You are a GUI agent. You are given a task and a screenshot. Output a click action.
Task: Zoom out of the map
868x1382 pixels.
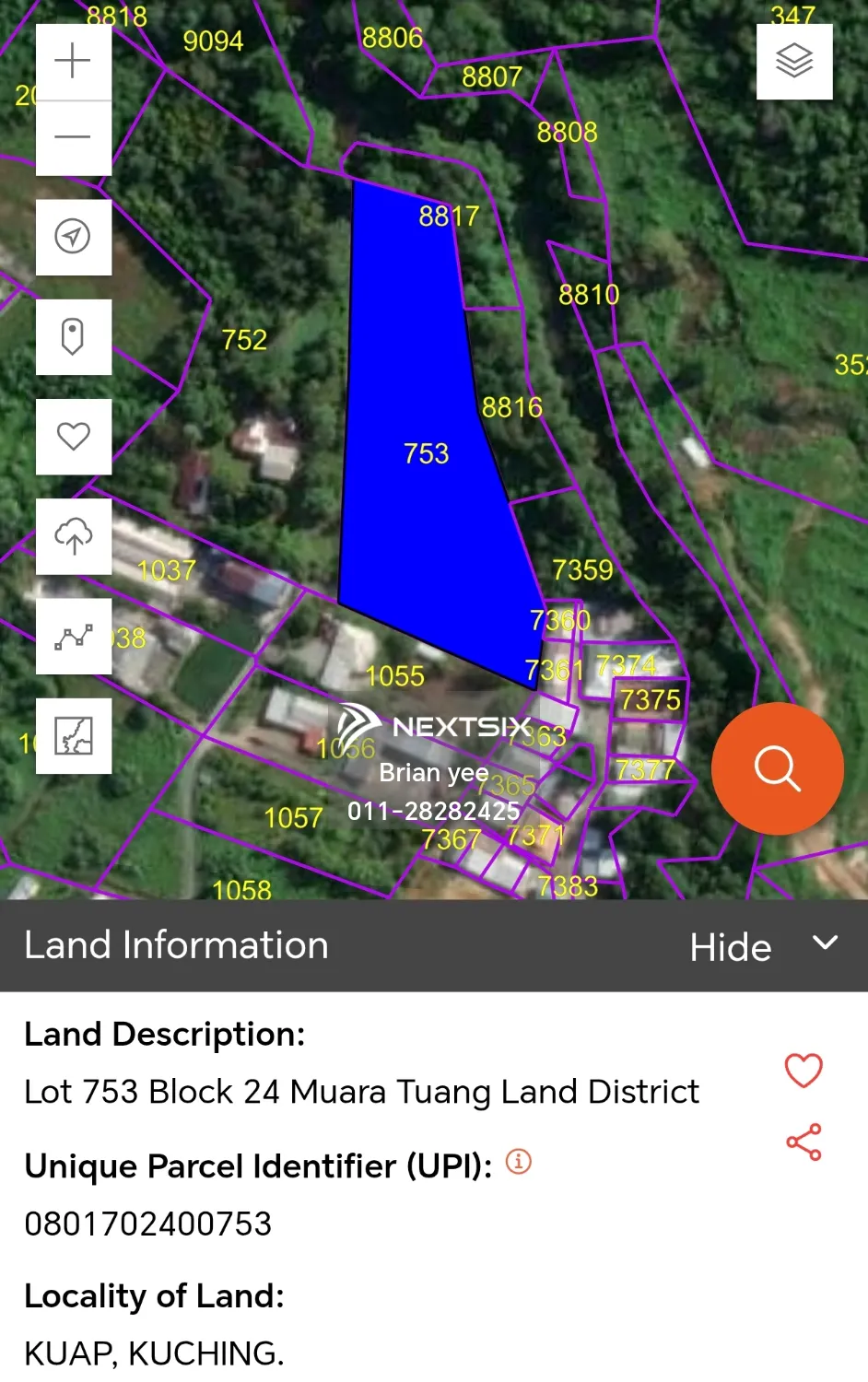click(73, 137)
